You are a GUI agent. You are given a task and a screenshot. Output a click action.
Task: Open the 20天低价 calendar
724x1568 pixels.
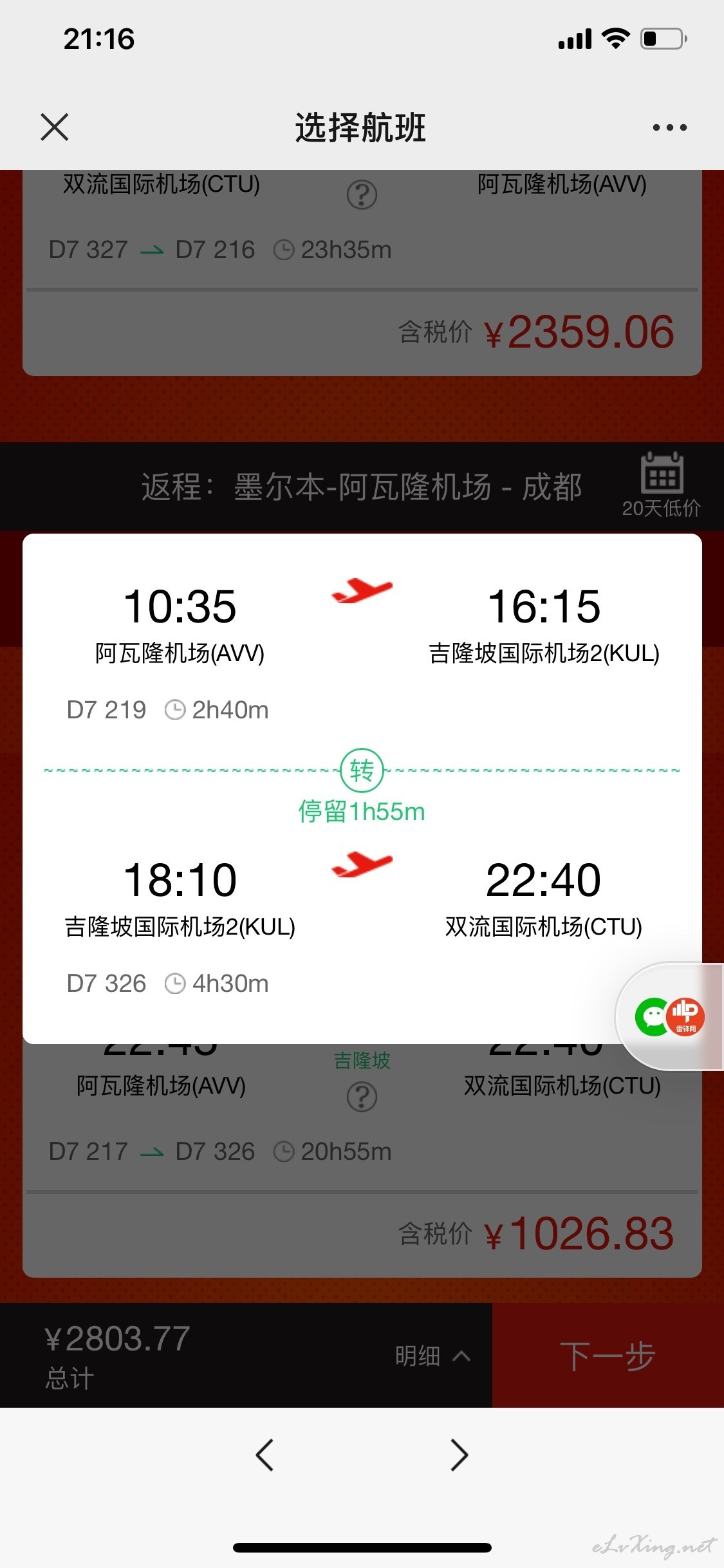pos(661,485)
